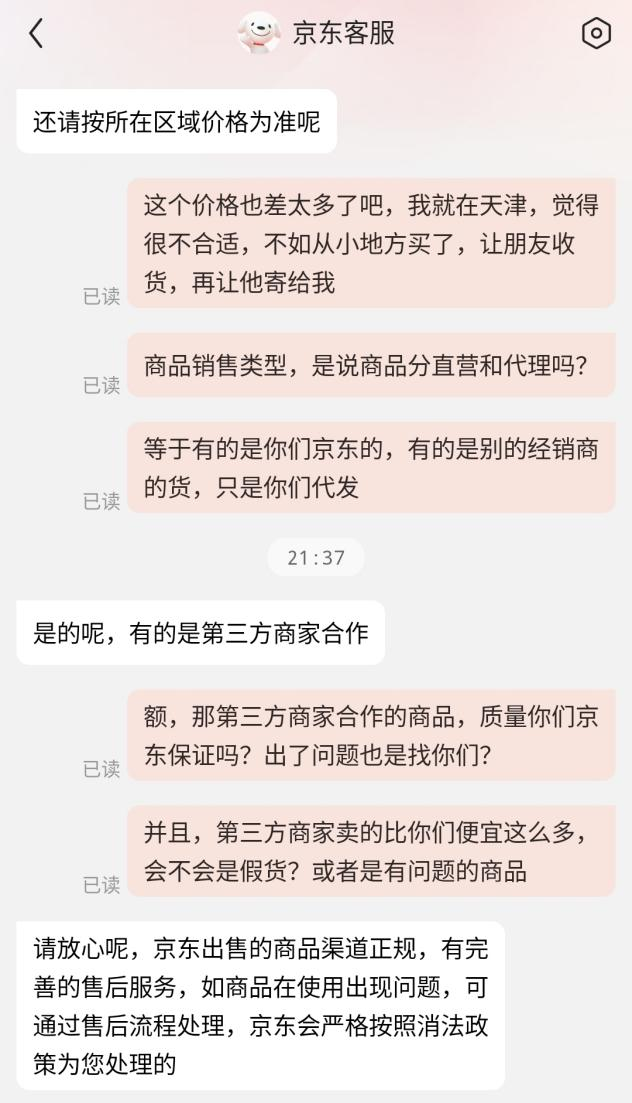Open the chat settings hexagon icon
The image size is (632, 1103).
(x=596, y=33)
